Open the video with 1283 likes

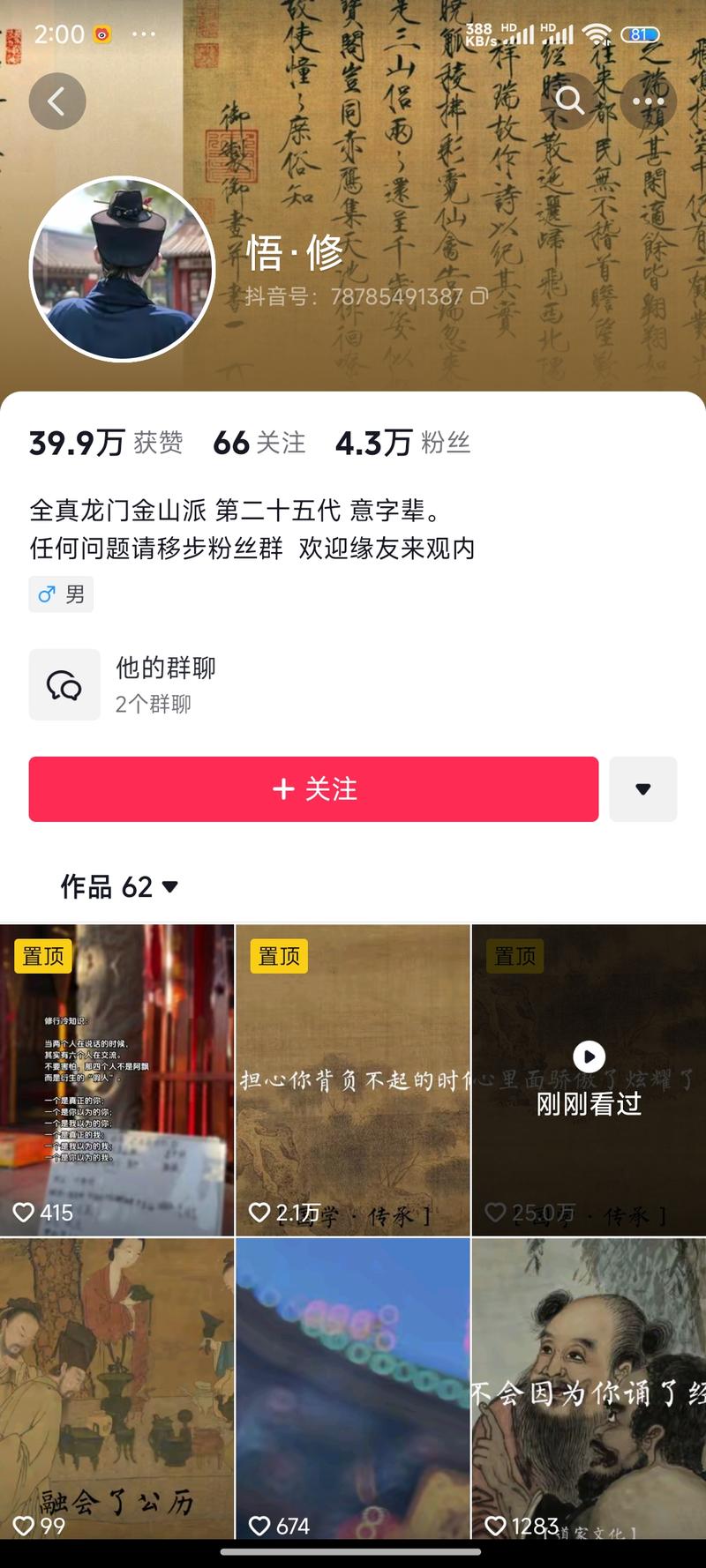click(589, 1389)
